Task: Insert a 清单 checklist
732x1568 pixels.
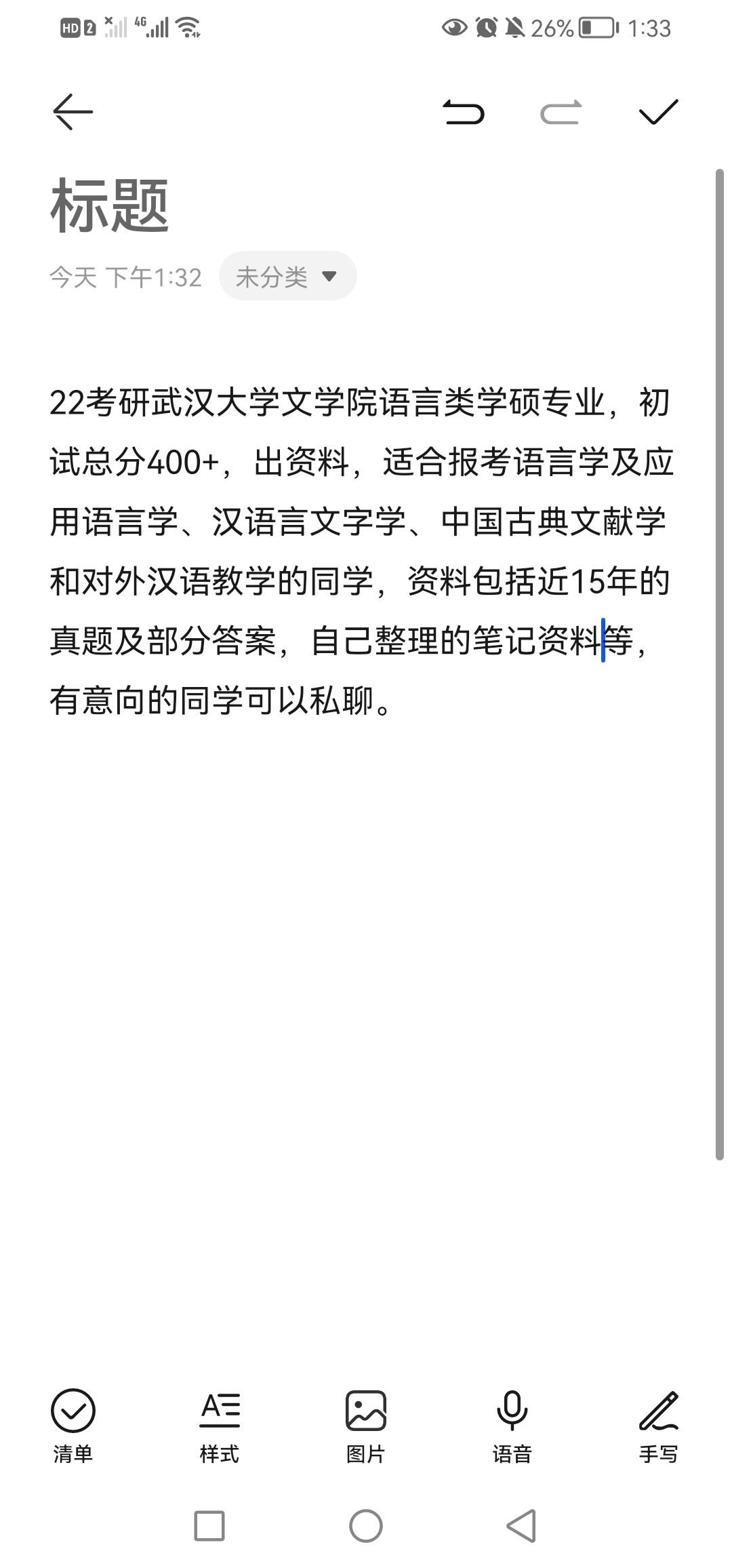Action: coord(73,1426)
